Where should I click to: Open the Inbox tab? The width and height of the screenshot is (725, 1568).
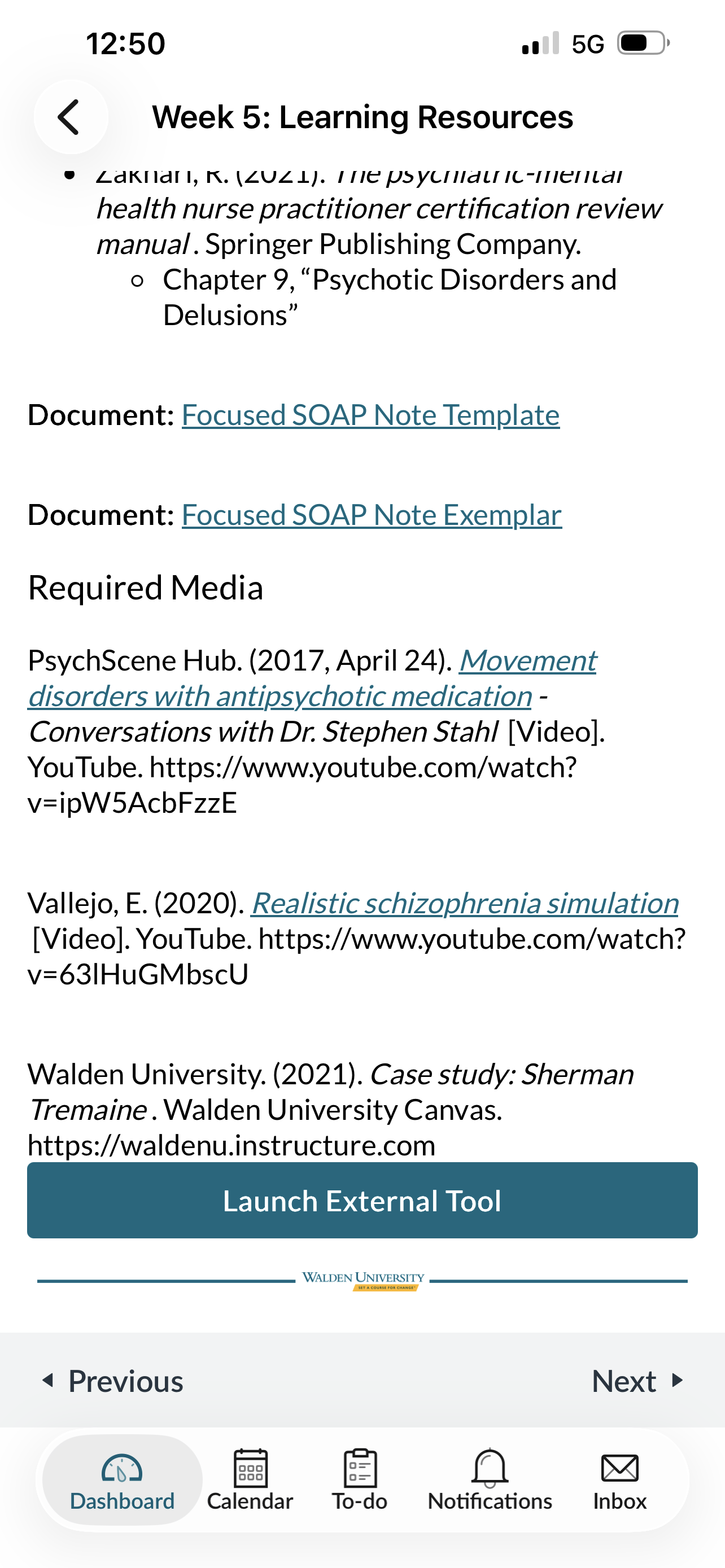click(x=619, y=1481)
